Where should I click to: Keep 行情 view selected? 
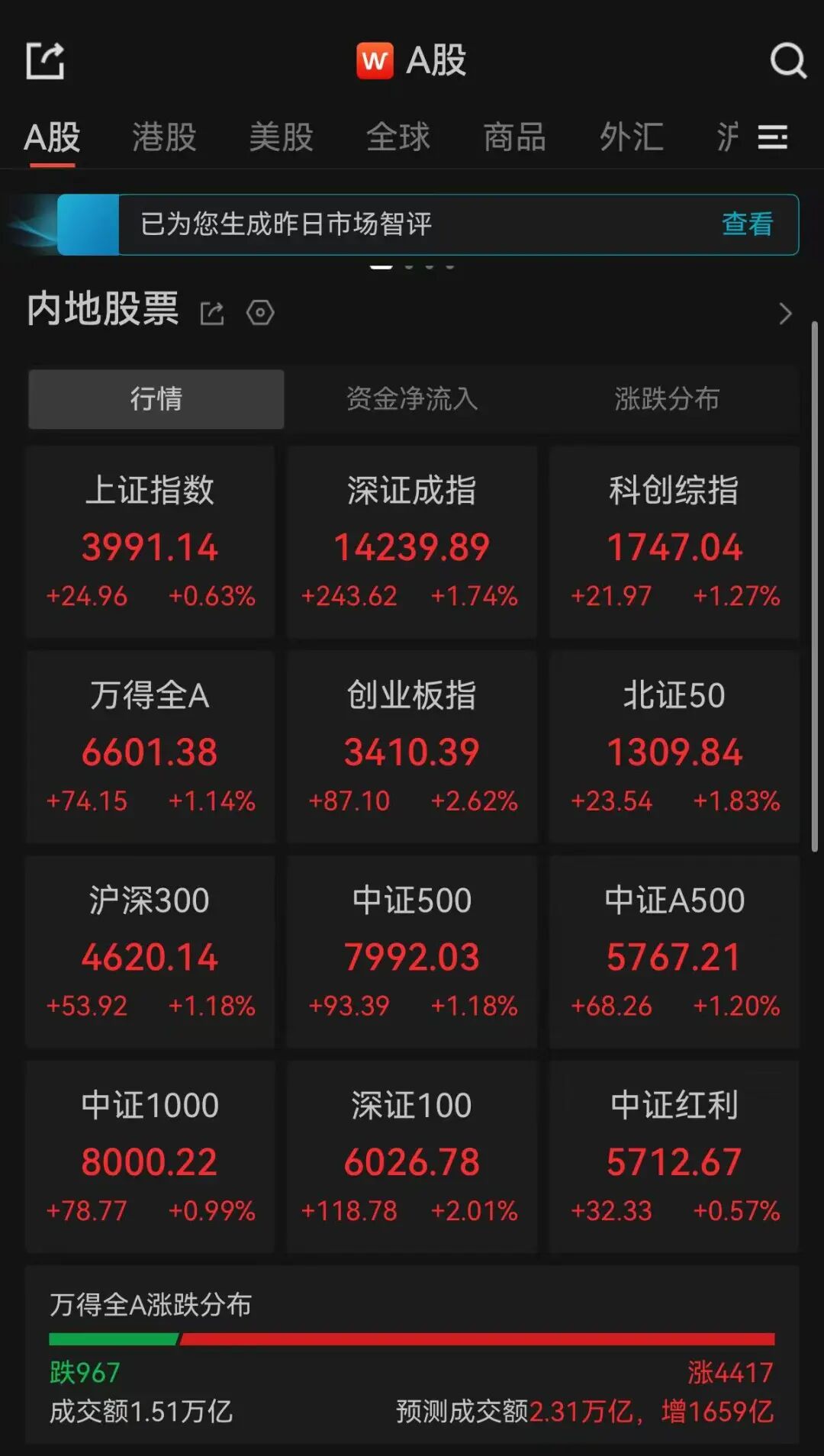[x=156, y=398]
